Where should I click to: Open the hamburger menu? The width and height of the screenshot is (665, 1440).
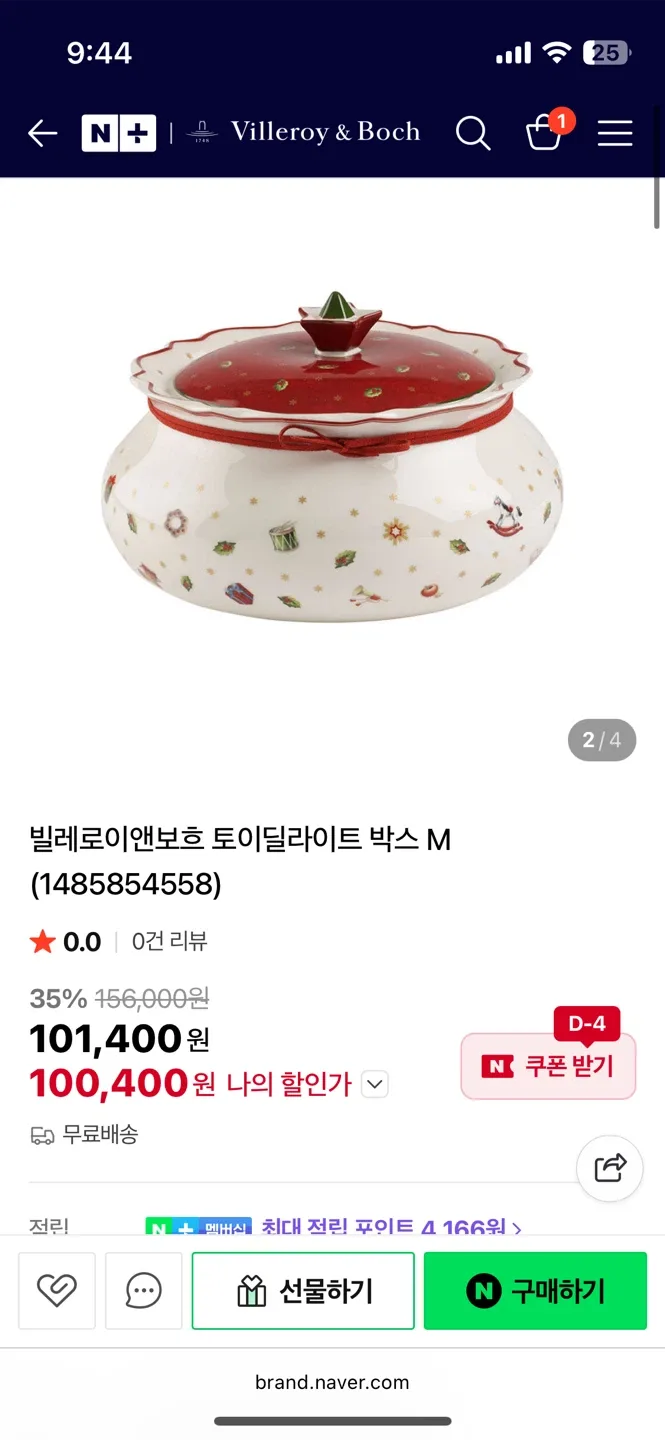(x=615, y=133)
